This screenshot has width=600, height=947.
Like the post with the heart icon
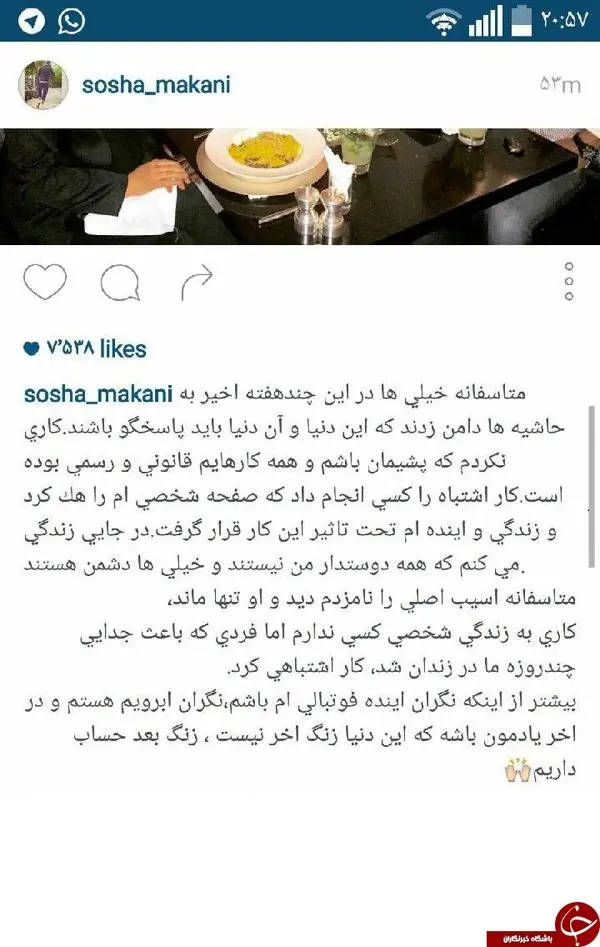(44, 281)
